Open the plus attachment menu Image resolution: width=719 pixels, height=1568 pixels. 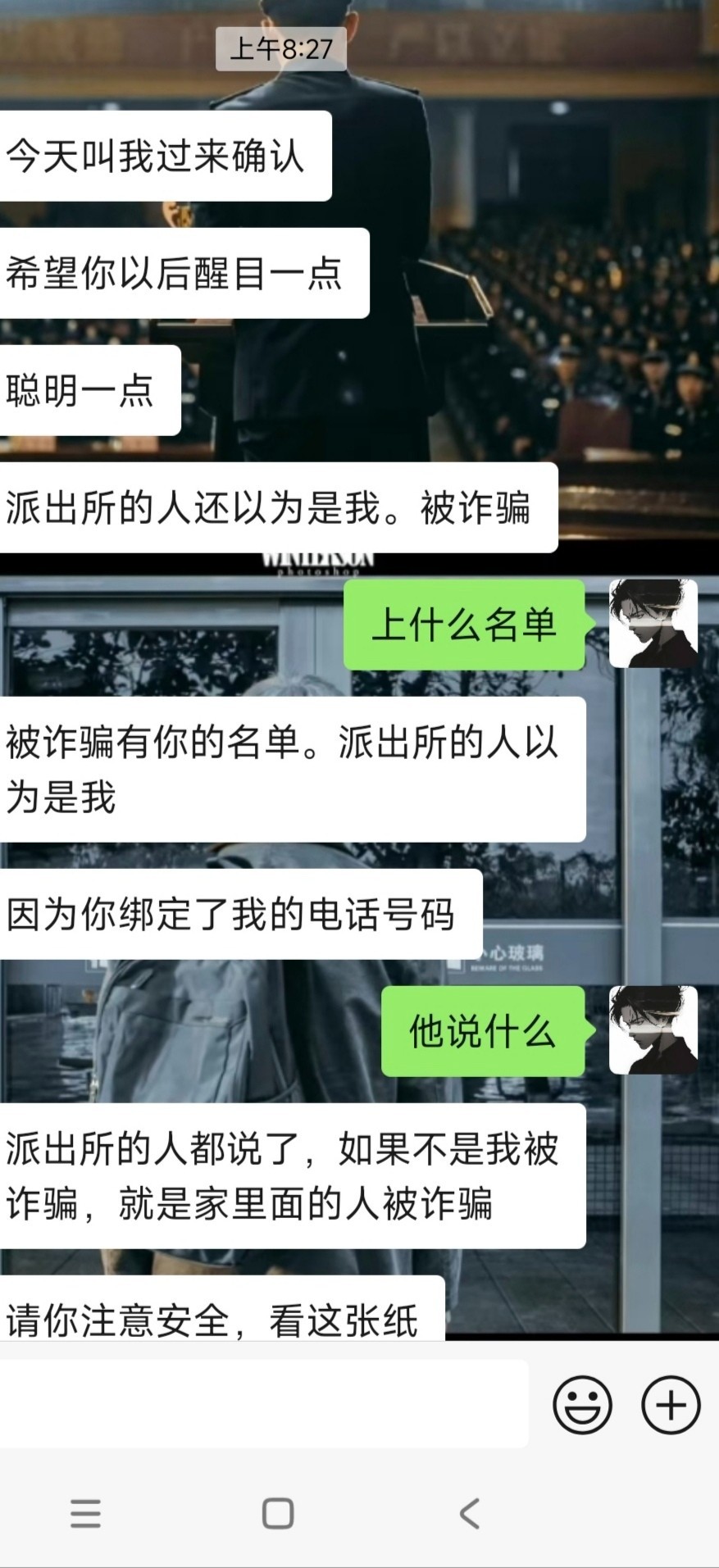[x=670, y=1405]
